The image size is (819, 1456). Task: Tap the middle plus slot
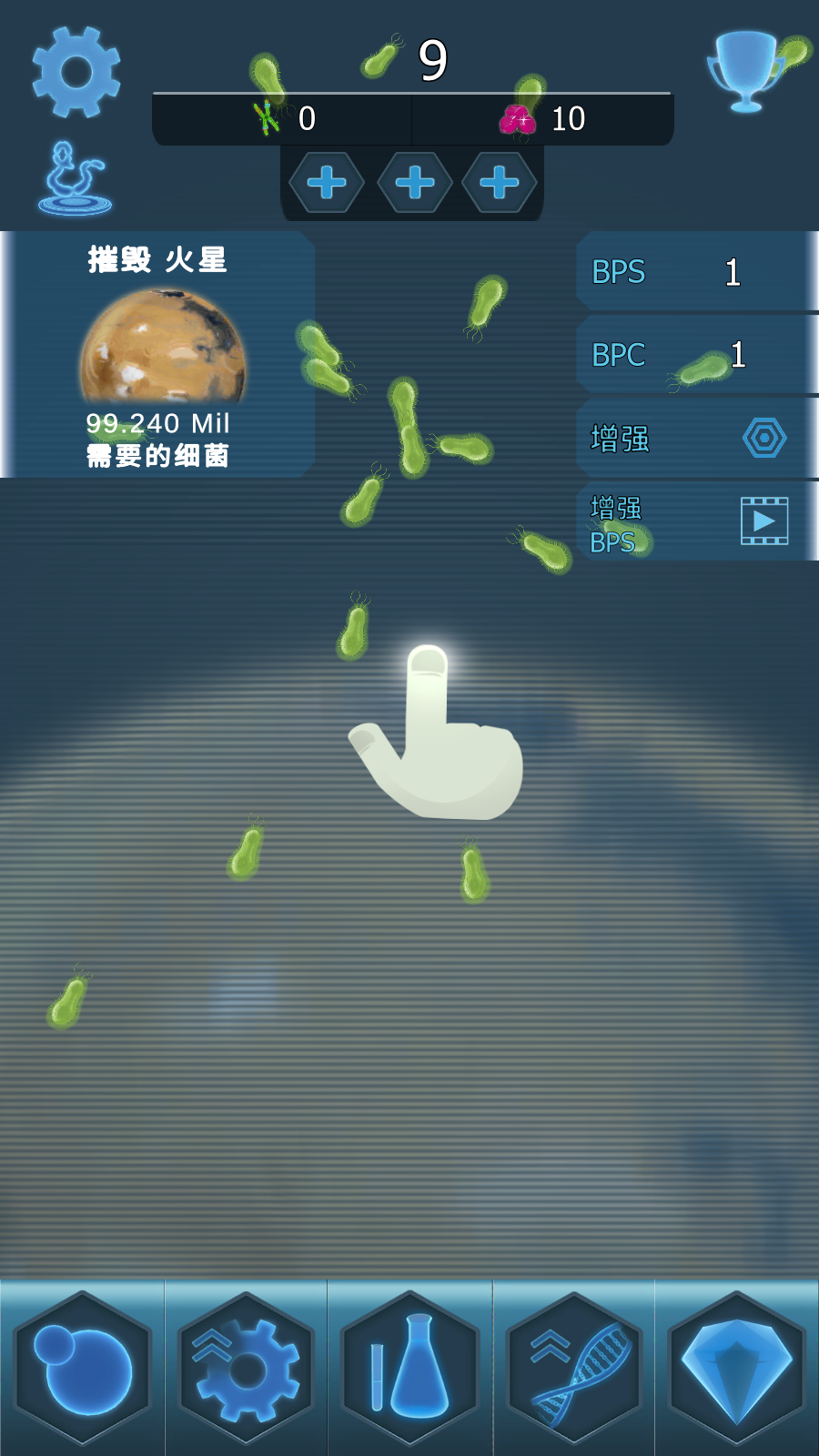click(x=415, y=183)
